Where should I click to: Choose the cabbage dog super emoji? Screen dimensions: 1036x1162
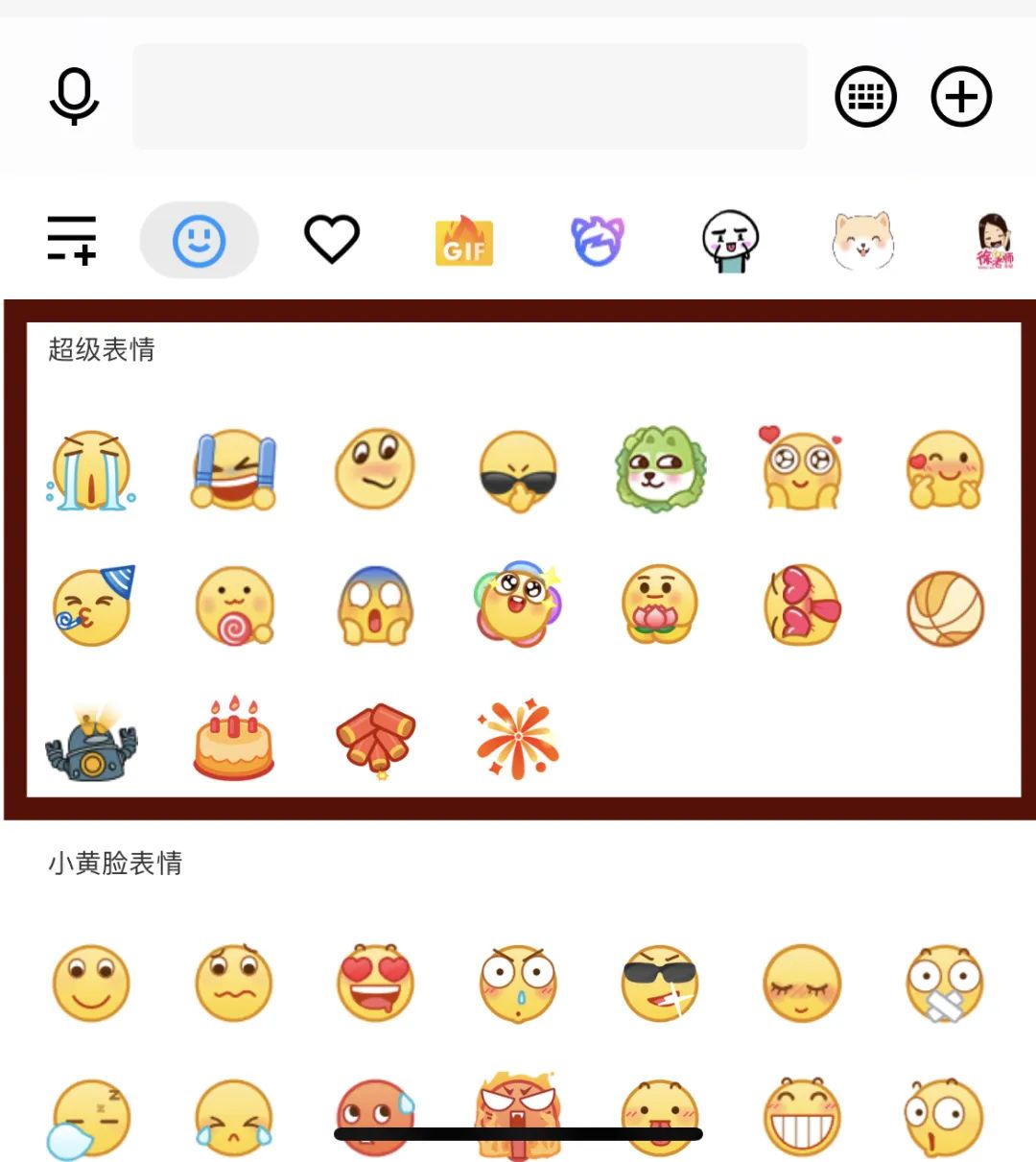pos(660,470)
